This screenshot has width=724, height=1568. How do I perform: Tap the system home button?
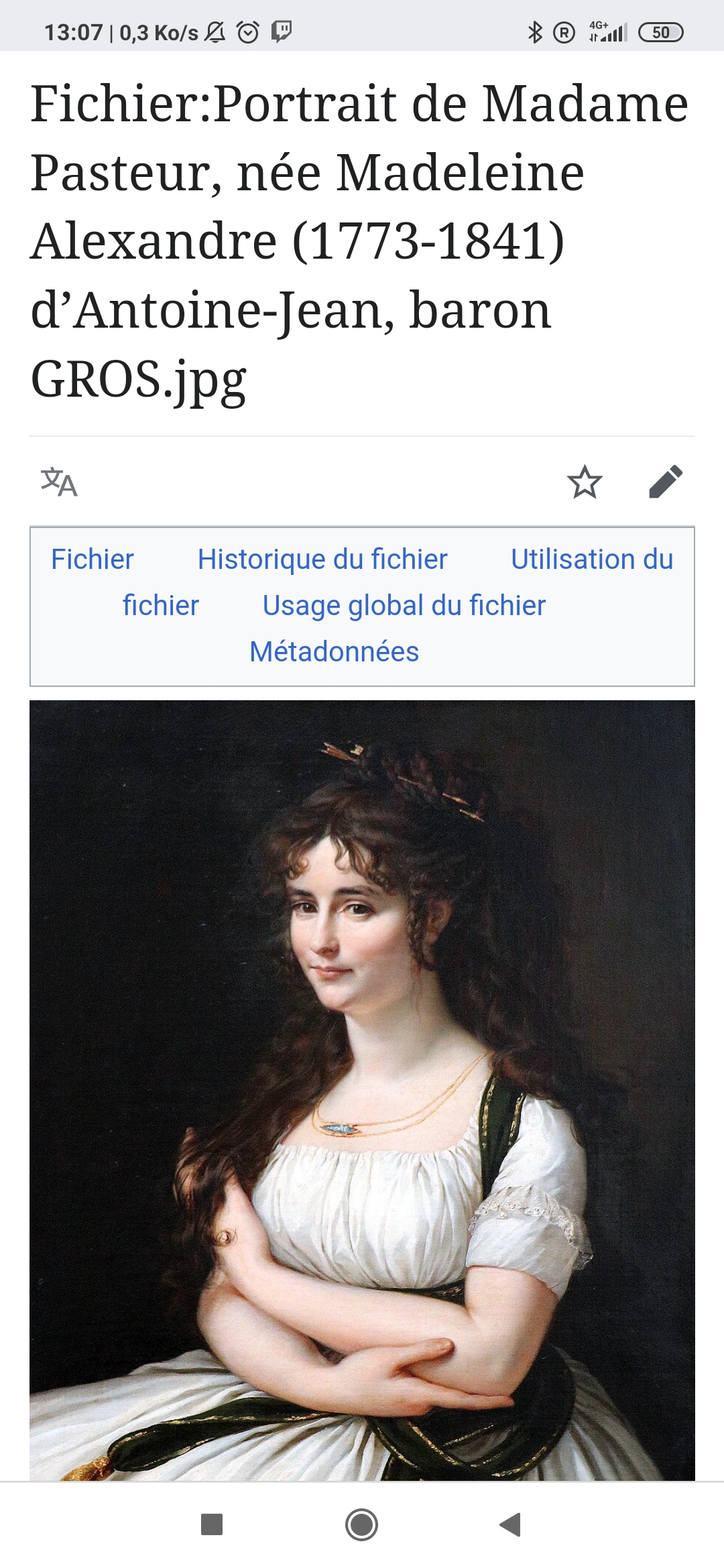pyautogui.click(x=362, y=1524)
